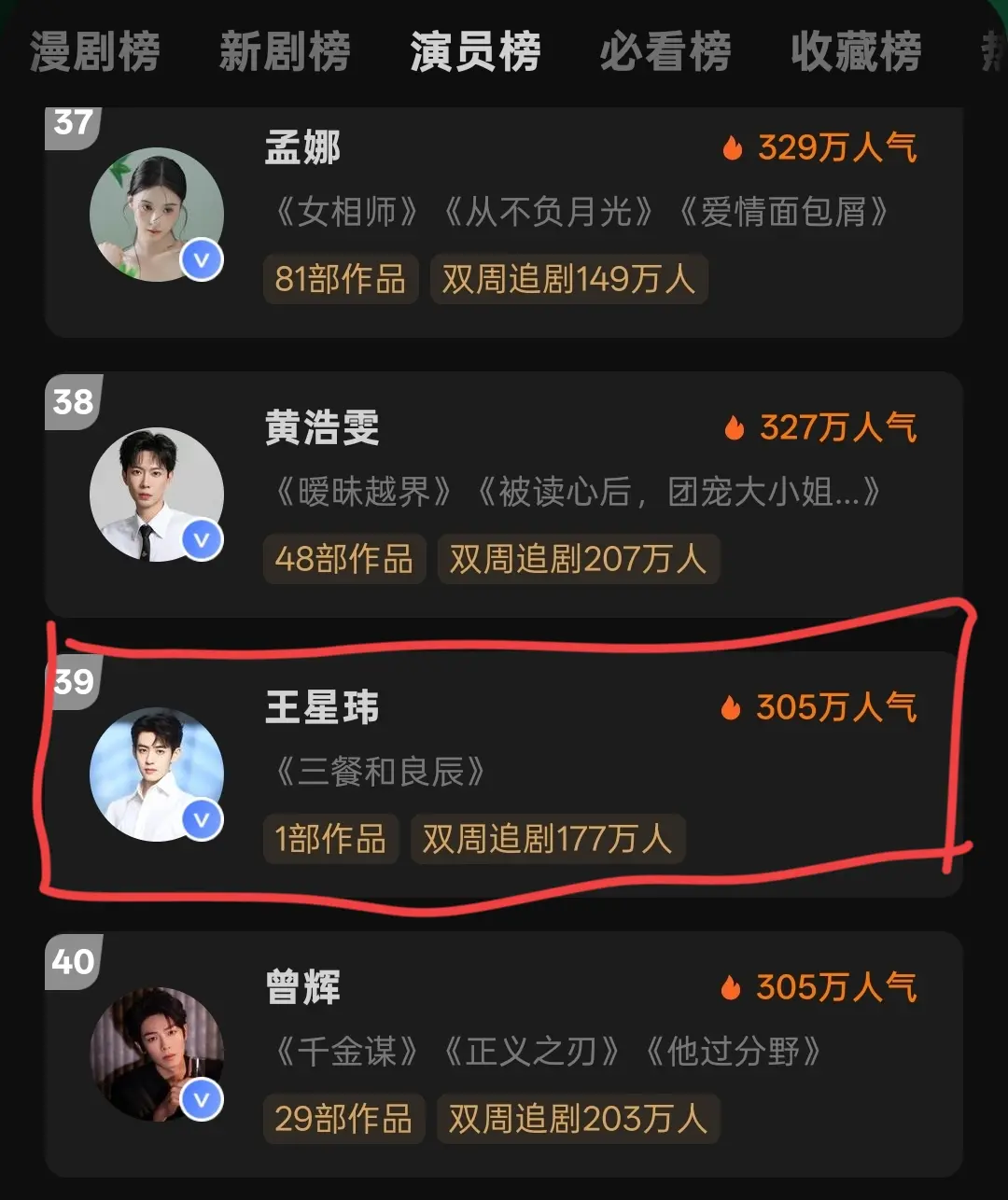The image size is (1008, 1200).
Task: Go to the 收藏榜 tab
Action: pos(856,51)
